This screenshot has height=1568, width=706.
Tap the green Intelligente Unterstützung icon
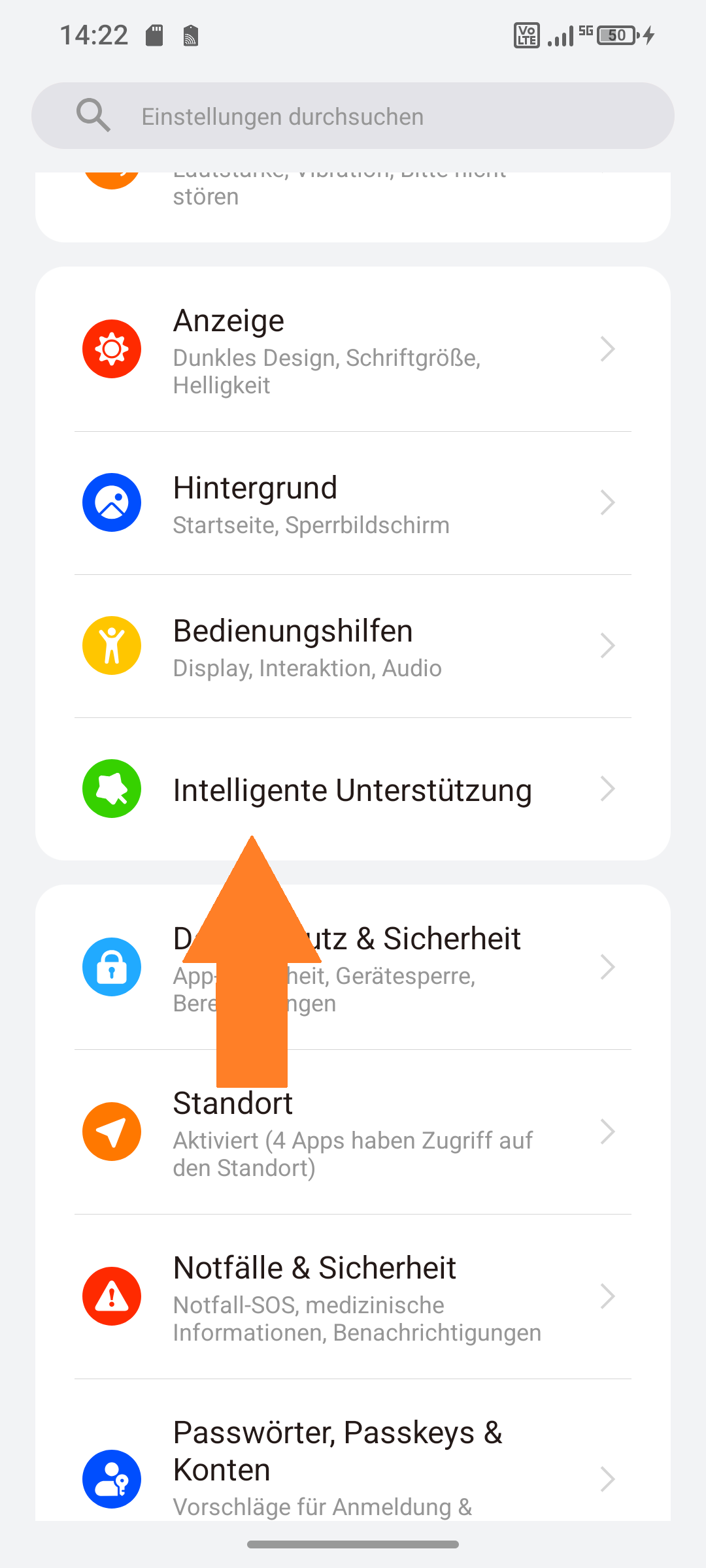click(x=111, y=789)
